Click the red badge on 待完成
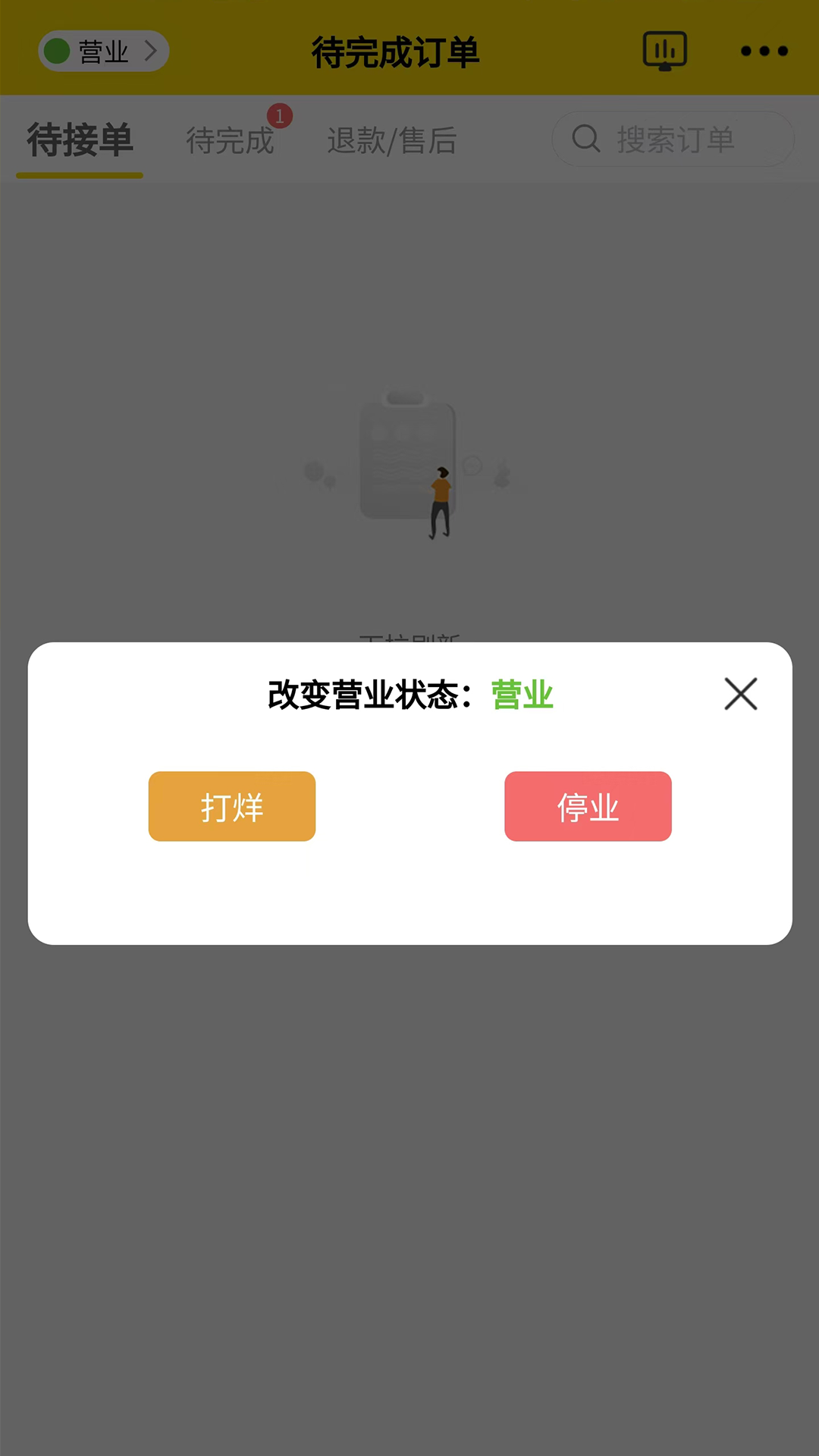Image resolution: width=819 pixels, height=1456 pixels. [280, 116]
